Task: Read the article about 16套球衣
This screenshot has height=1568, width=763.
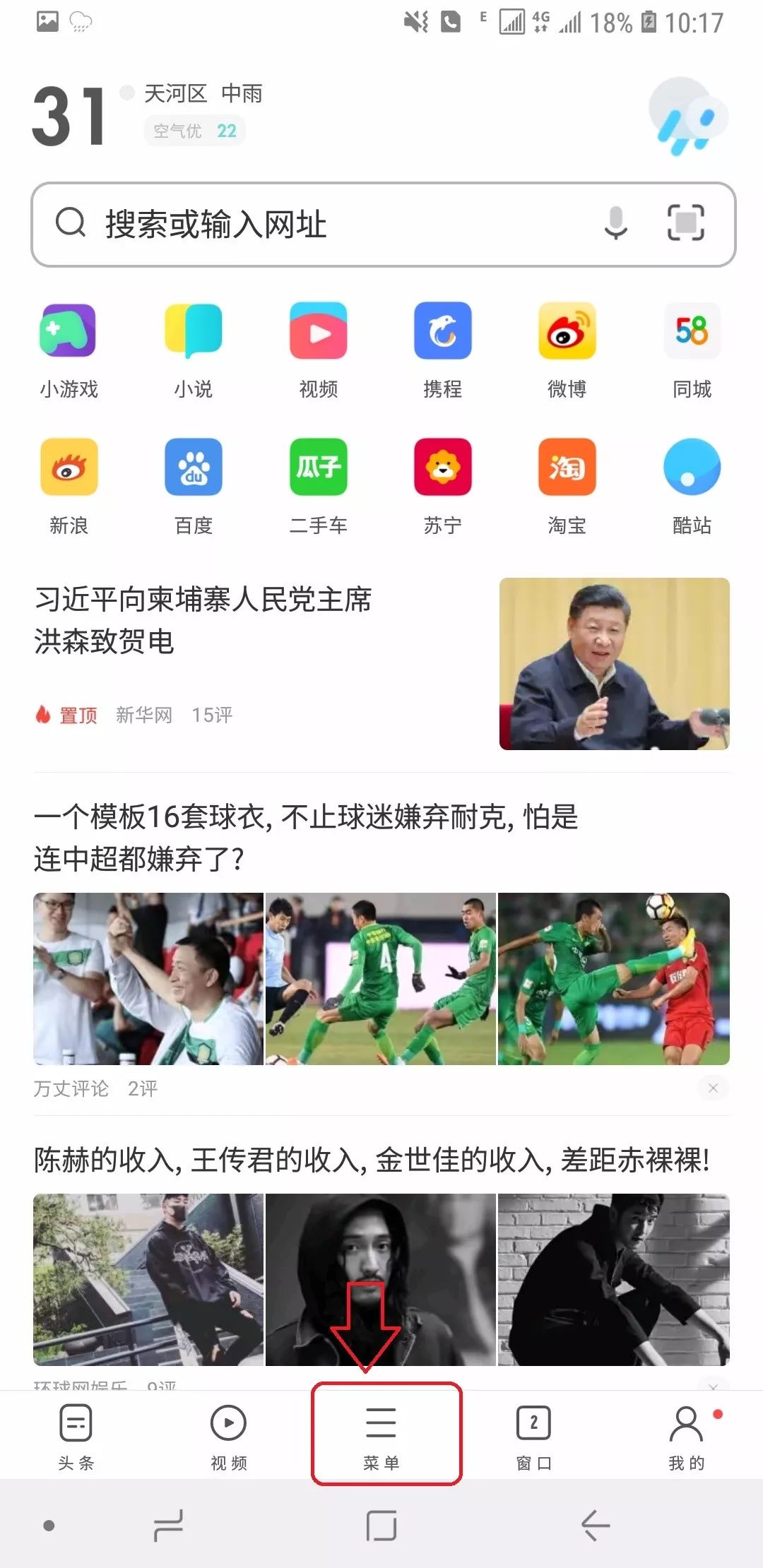Action: [x=305, y=837]
